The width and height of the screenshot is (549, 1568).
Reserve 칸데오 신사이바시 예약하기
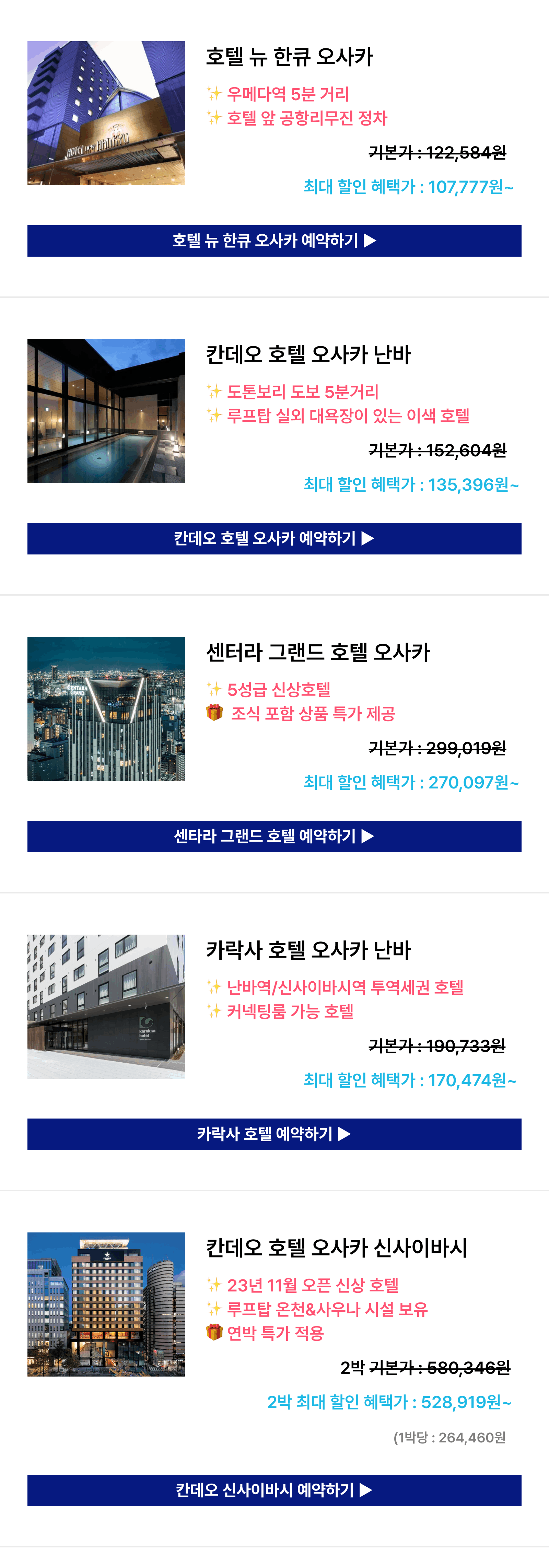pos(274,1490)
